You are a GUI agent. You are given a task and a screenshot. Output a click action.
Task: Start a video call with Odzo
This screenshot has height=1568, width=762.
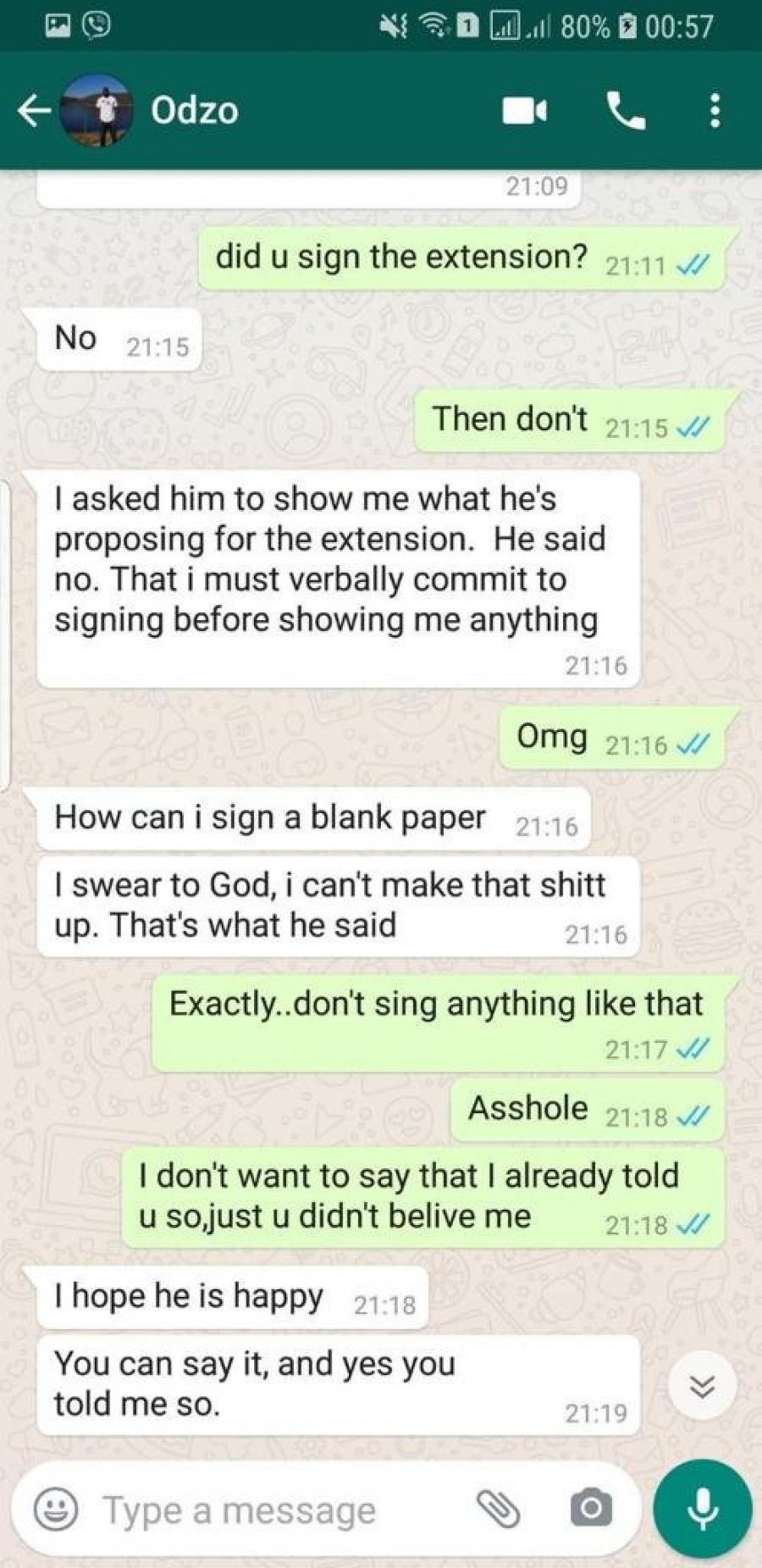click(524, 111)
